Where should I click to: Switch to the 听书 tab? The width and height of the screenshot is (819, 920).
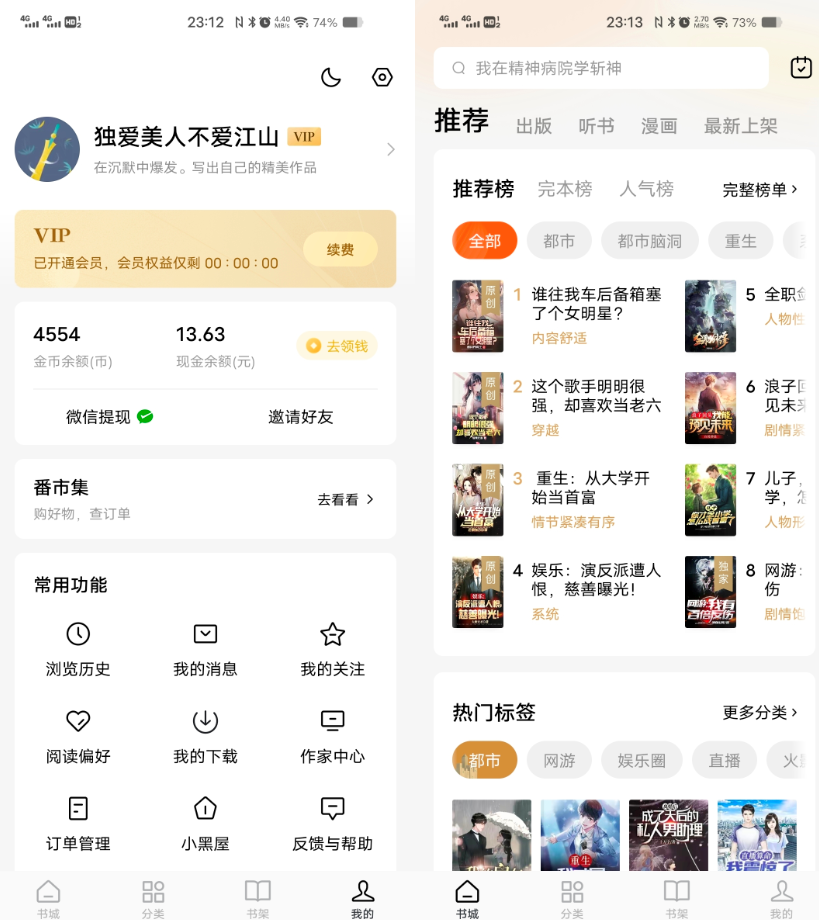[596, 126]
